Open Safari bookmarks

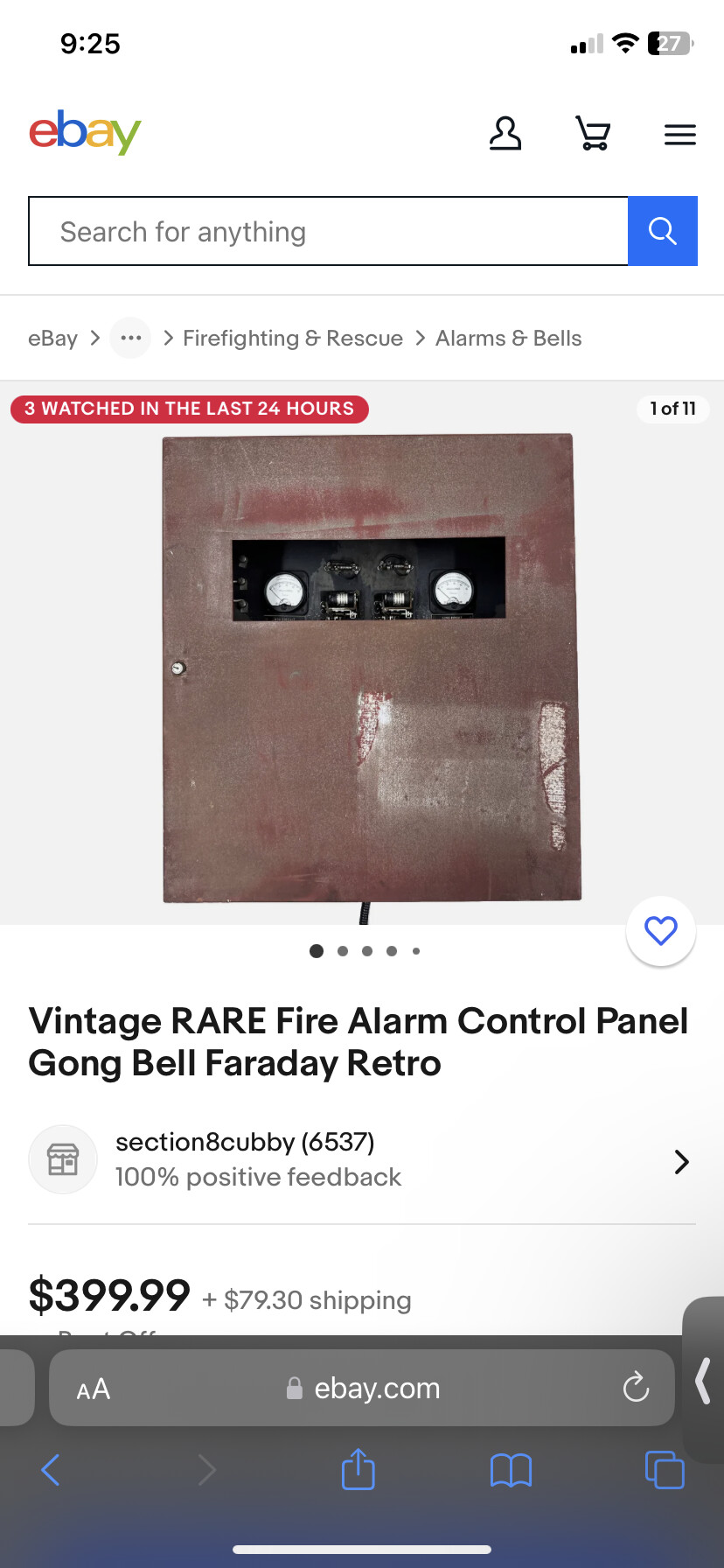[x=511, y=1470]
